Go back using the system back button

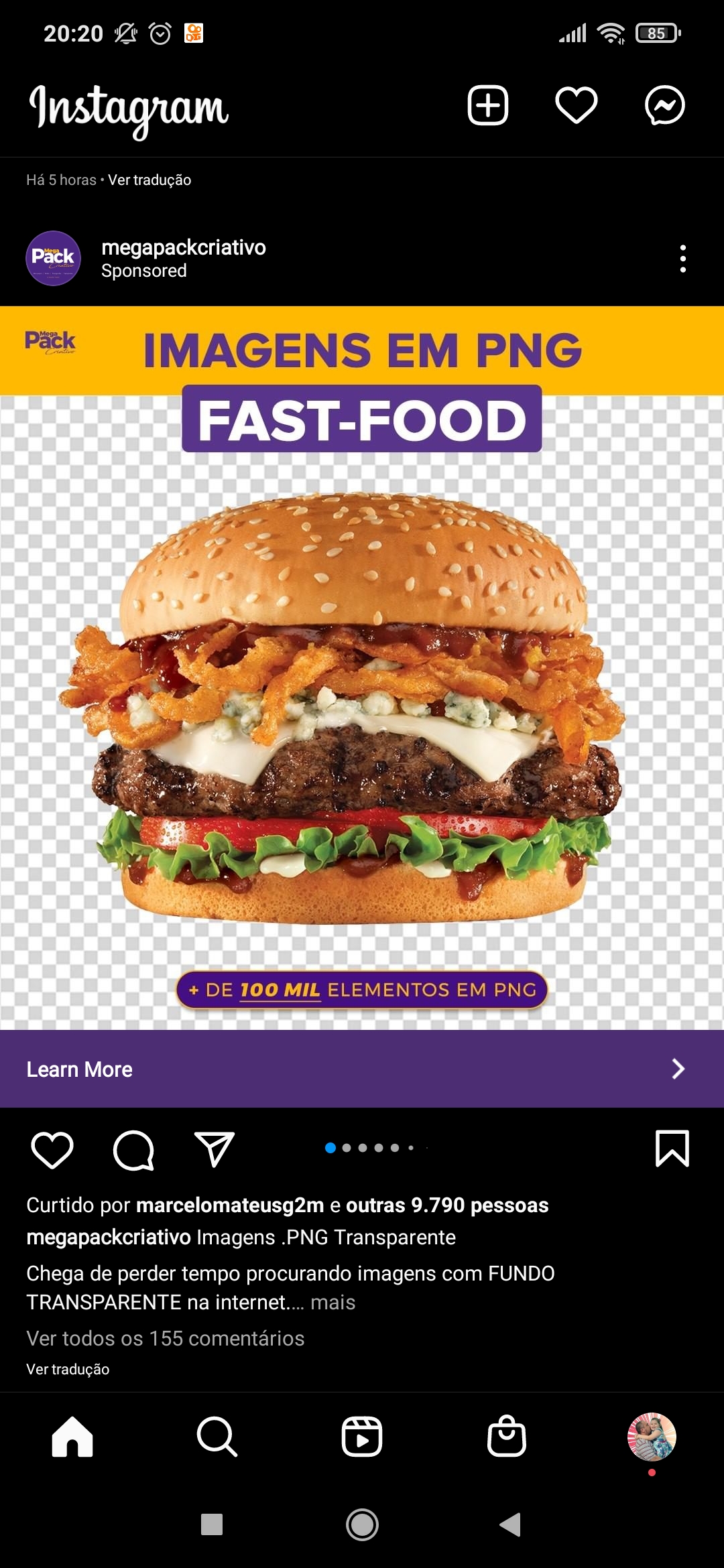tap(510, 1524)
